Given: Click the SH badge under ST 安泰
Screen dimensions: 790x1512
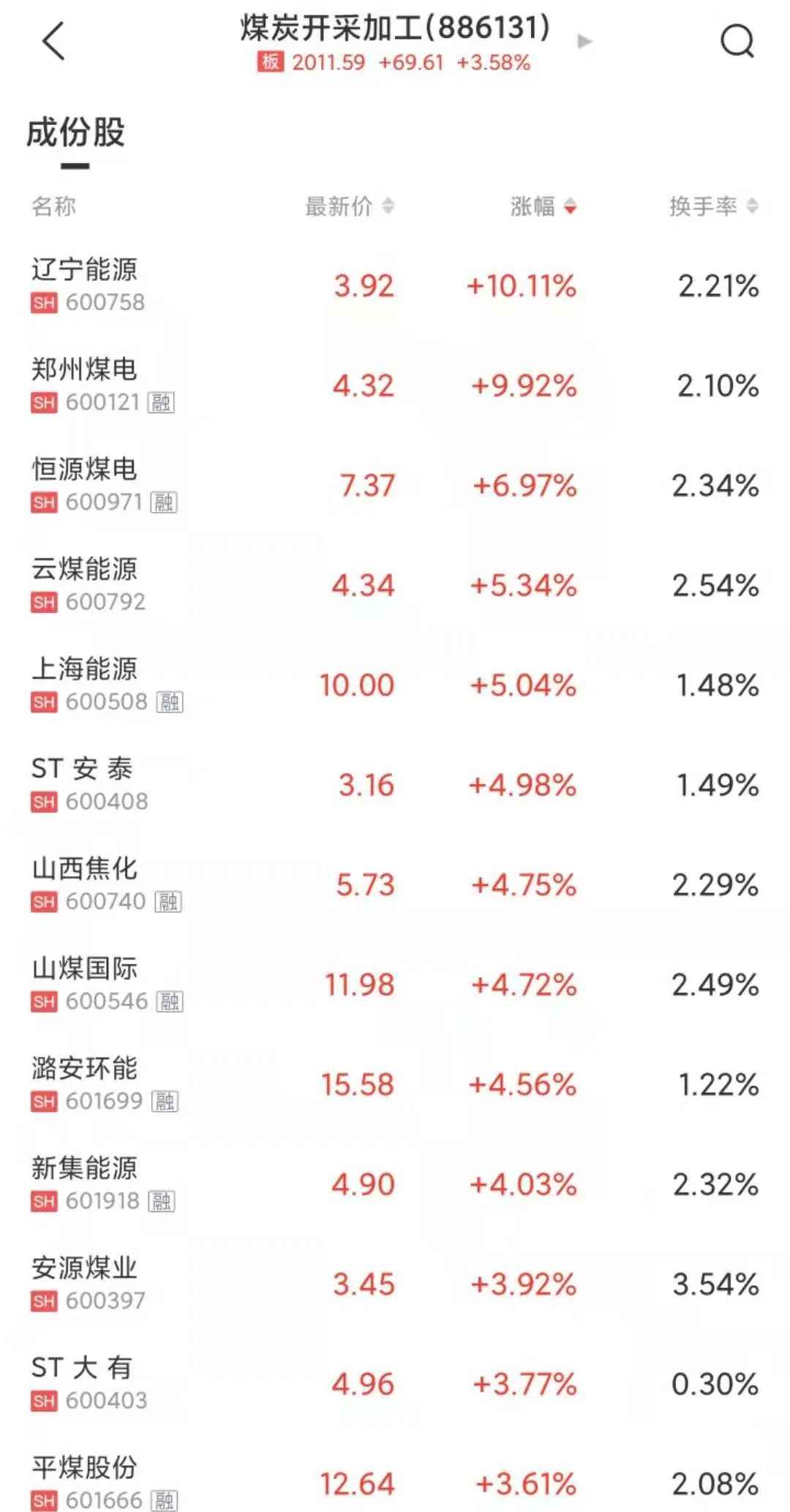Looking at the screenshot, I should [x=44, y=801].
